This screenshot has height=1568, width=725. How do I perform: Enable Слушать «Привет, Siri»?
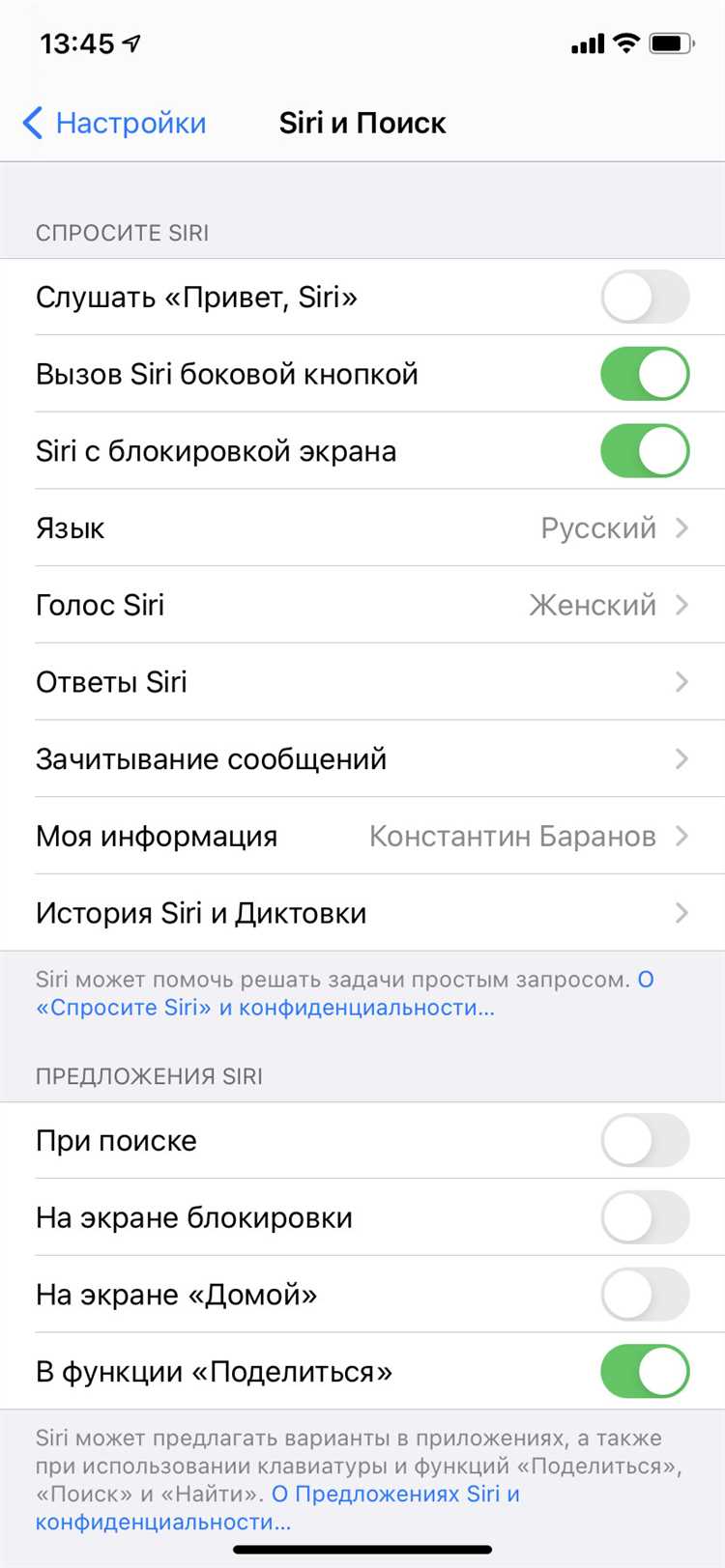(645, 297)
